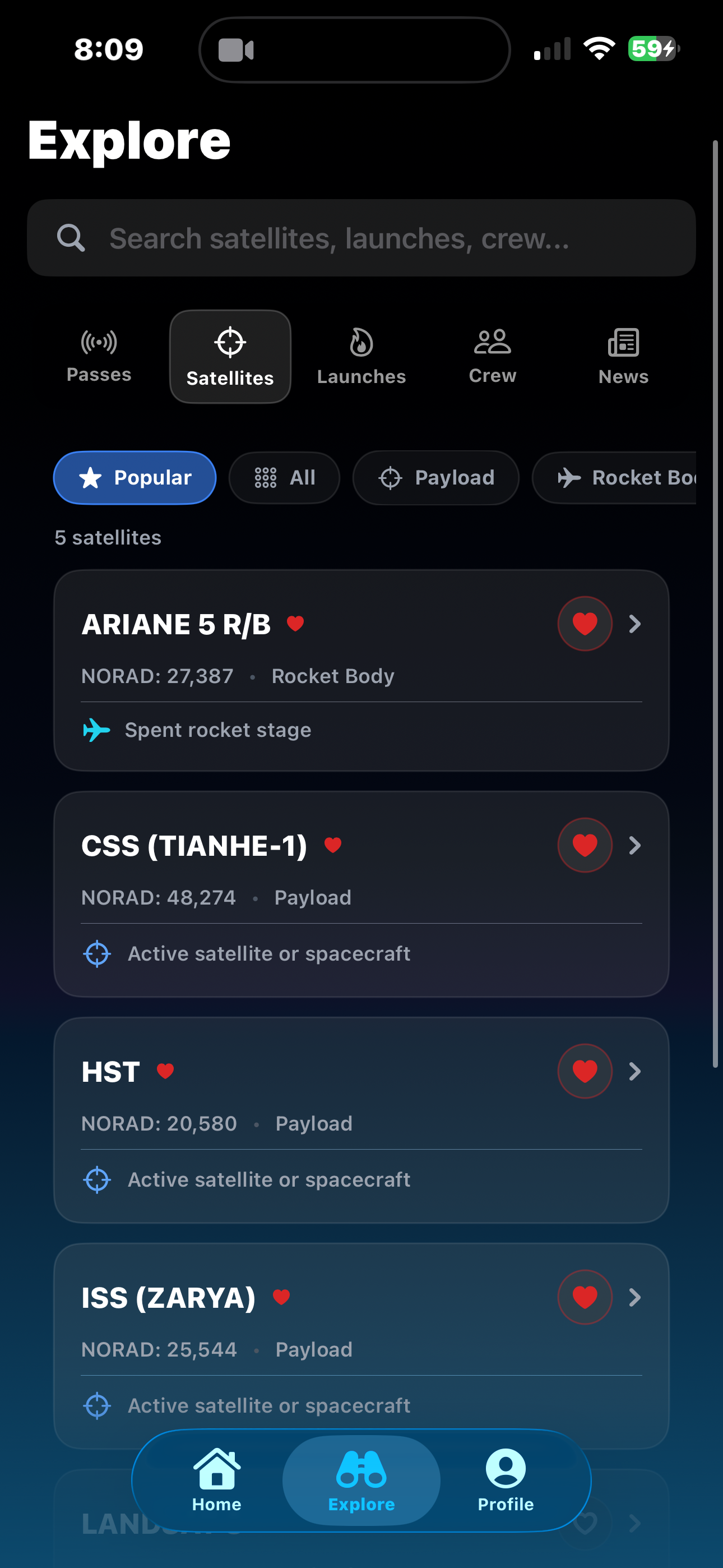The width and height of the screenshot is (723, 1568).
Task: Open ARIANE 5 R/B details chevron
Action: 636,624
